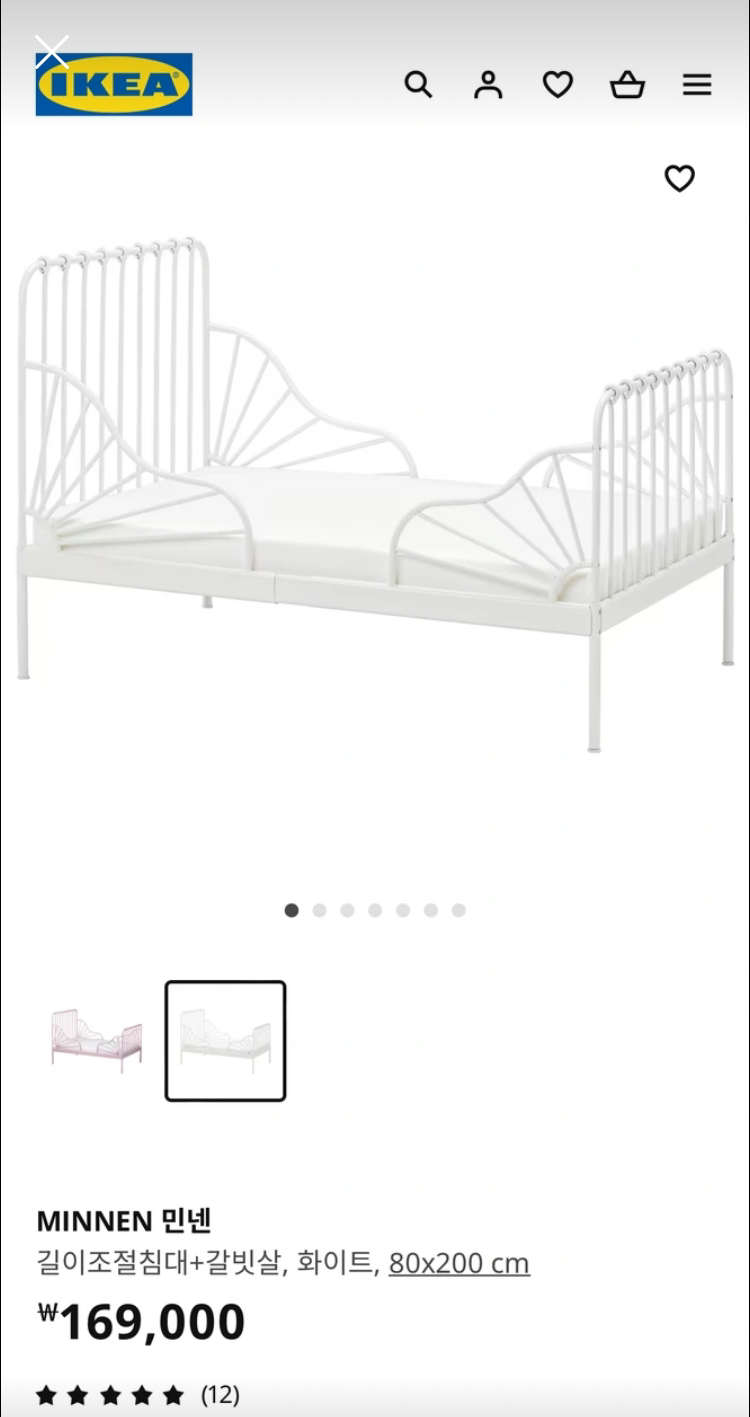Open the search magnifier icon

click(418, 85)
